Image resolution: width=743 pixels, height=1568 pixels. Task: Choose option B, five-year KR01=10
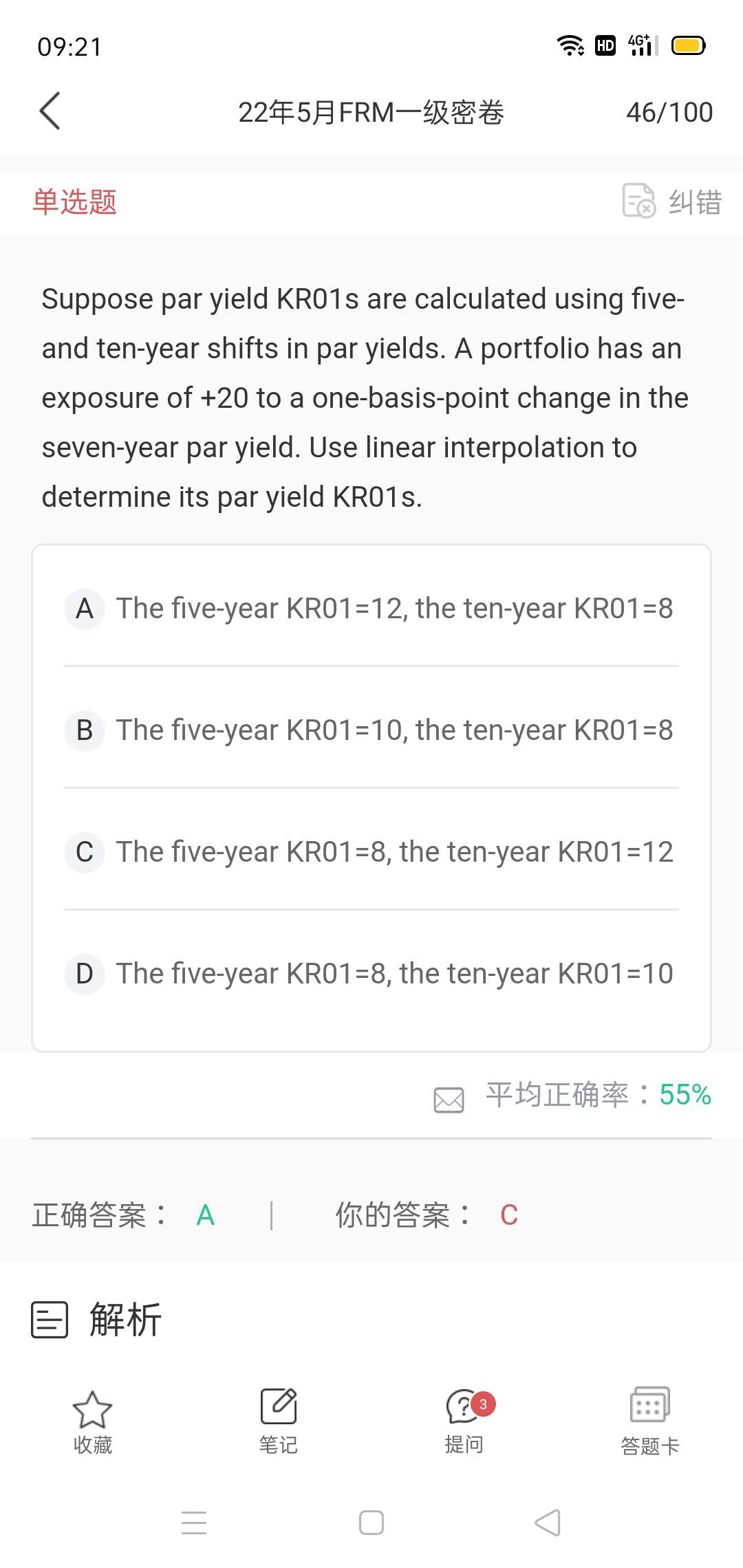pos(371,730)
